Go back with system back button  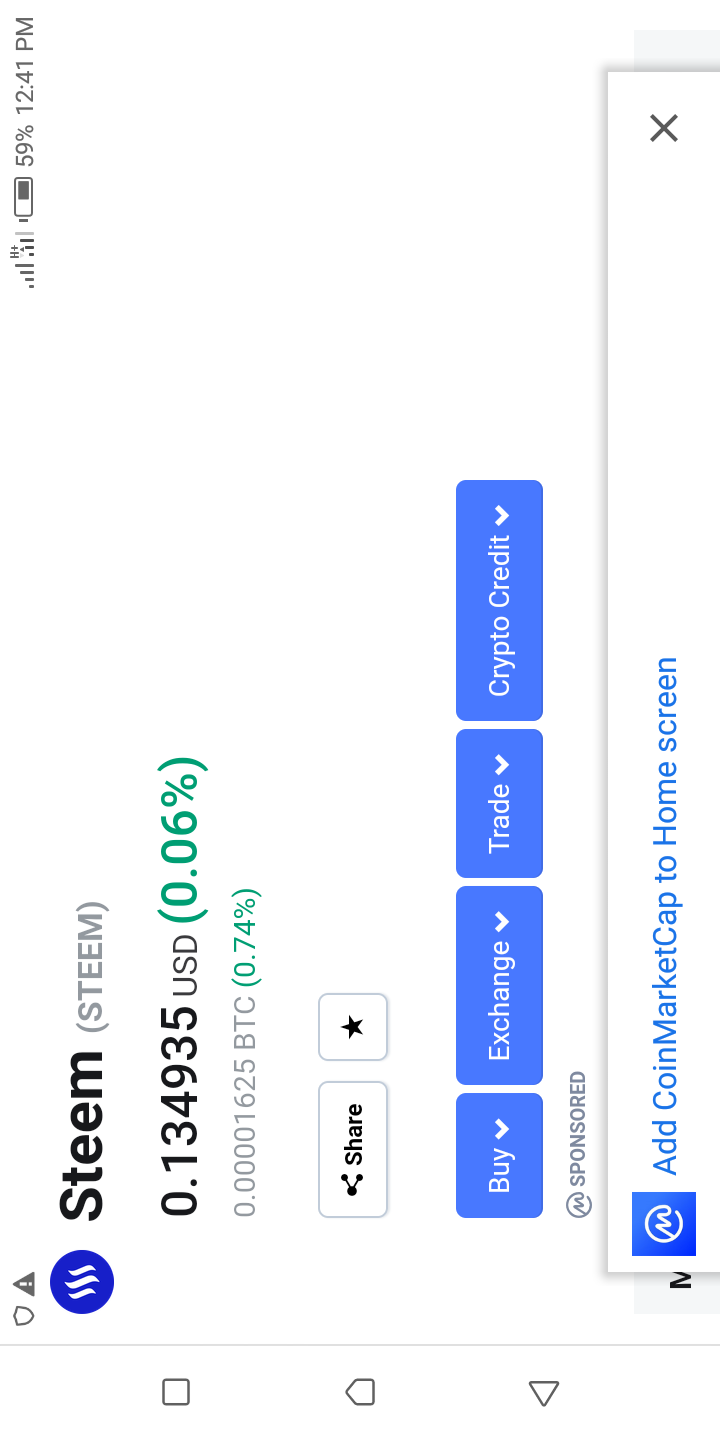point(543,1392)
